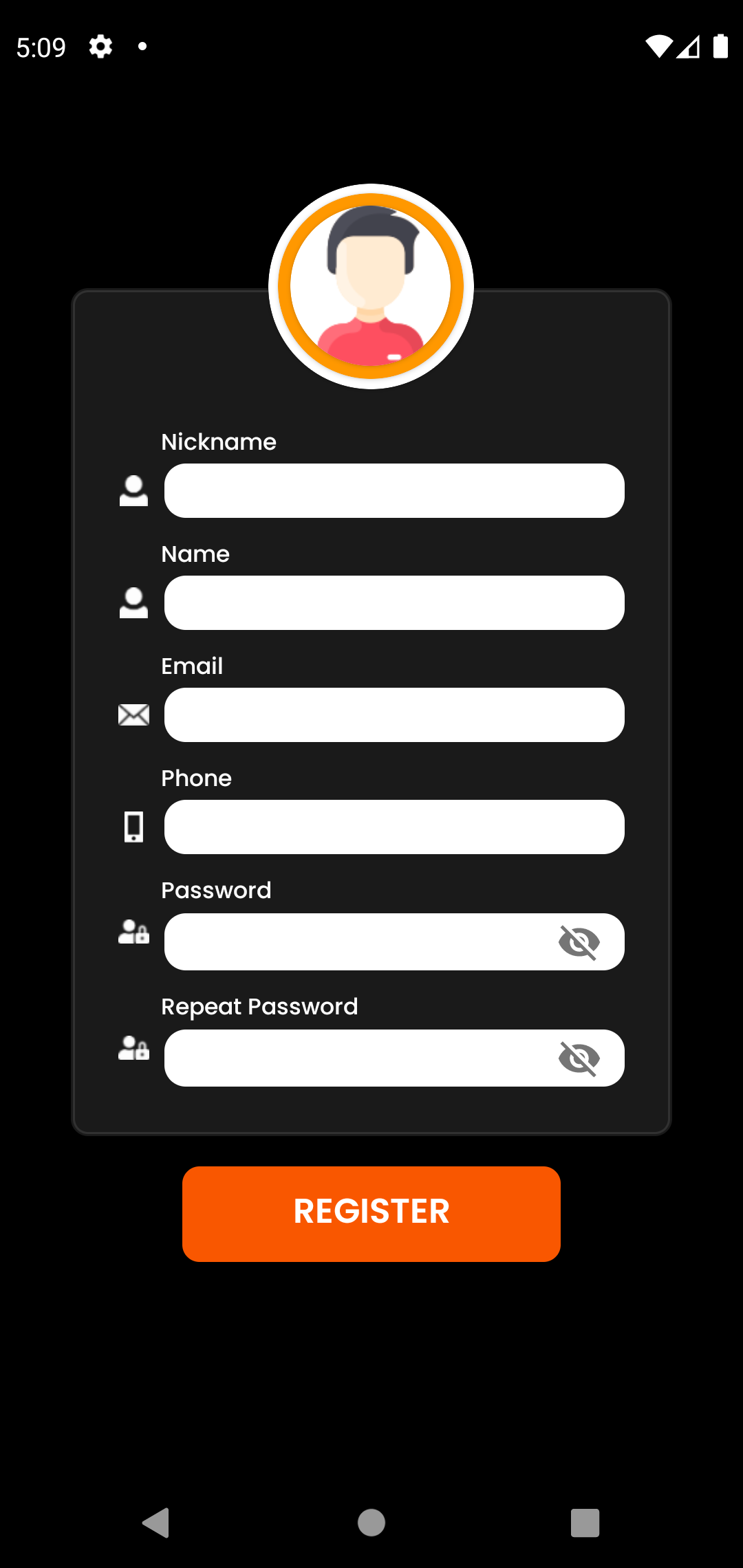Viewport: 743px width, 1568px height.
Task: Go to the home screen
Action: click(x=371, y=1523)
